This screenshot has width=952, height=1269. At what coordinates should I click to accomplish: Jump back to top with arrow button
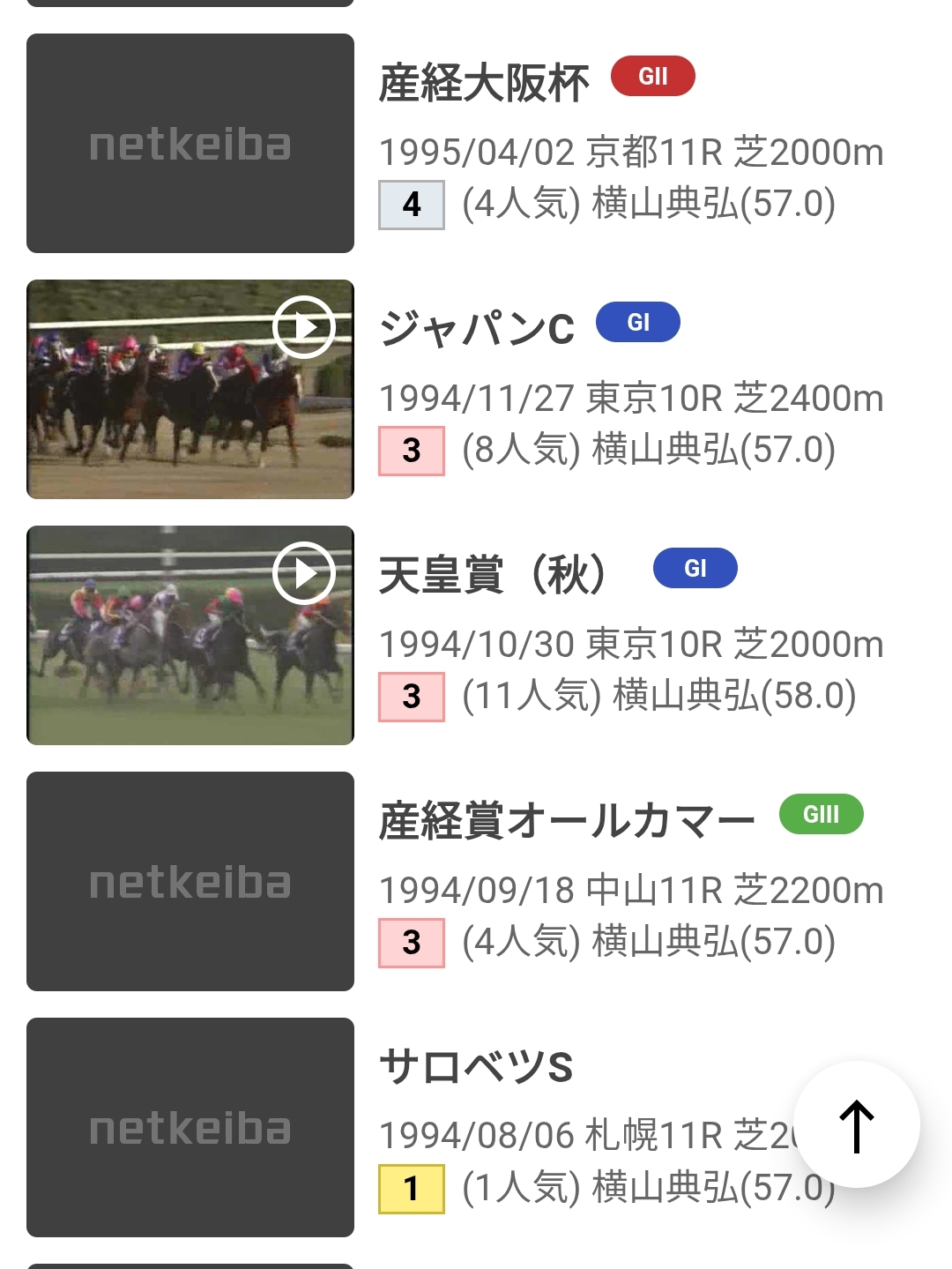856,1124
